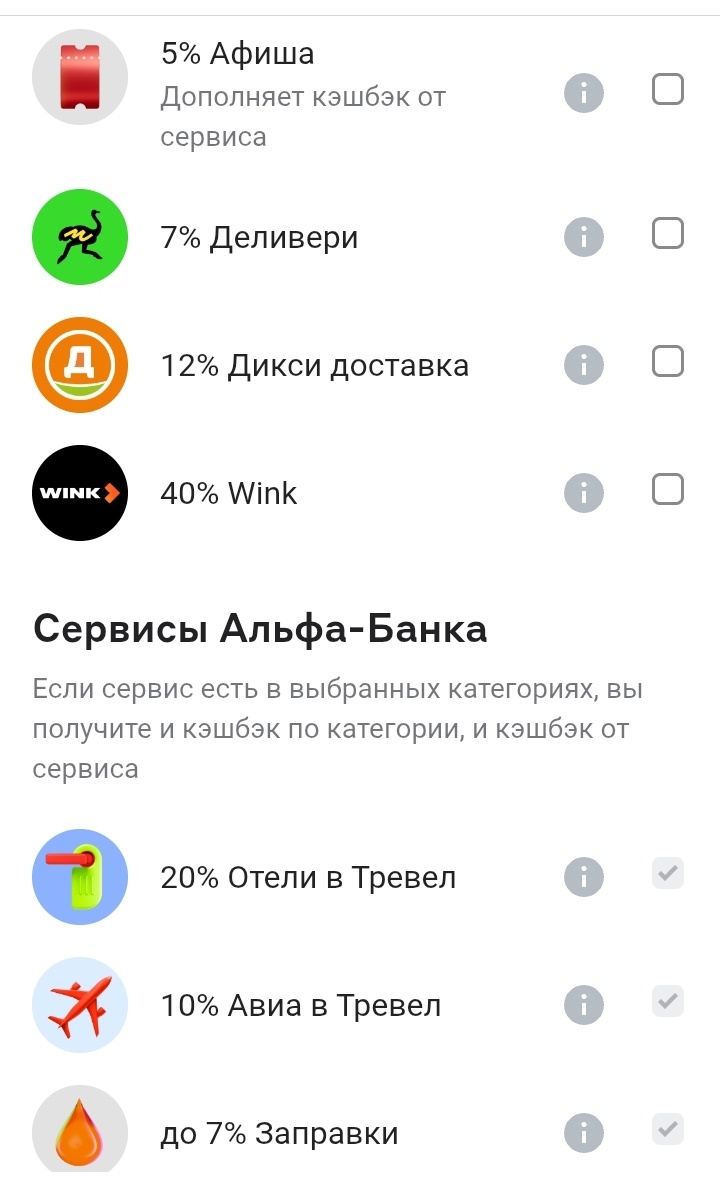This screenshot has width=720, height=1185.
Task: Select the Дикси доставка checkbox
Action: [667, 361]
